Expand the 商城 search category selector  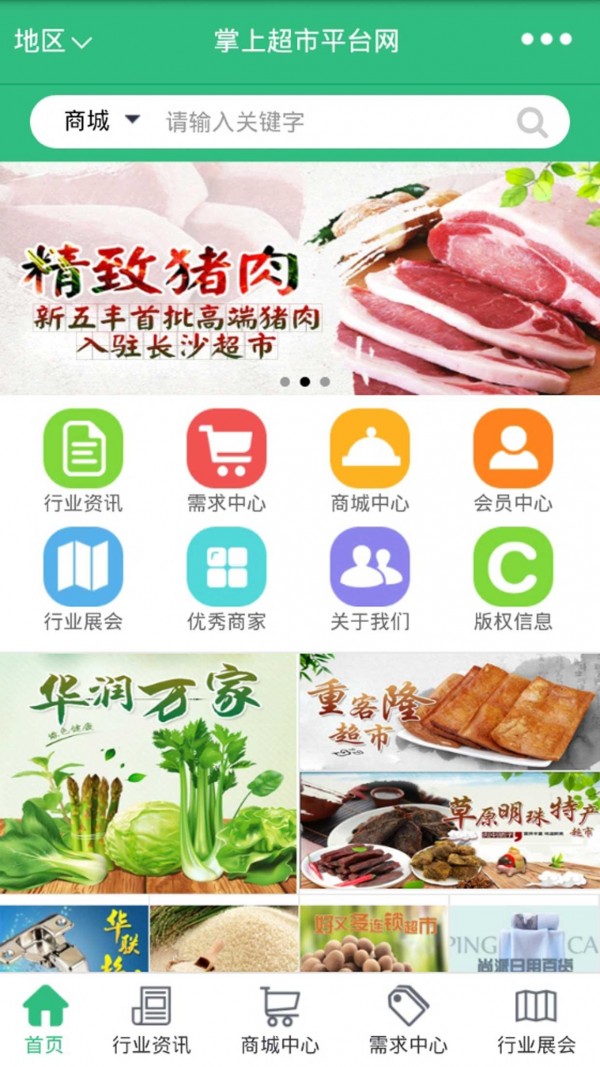(101, 122)
